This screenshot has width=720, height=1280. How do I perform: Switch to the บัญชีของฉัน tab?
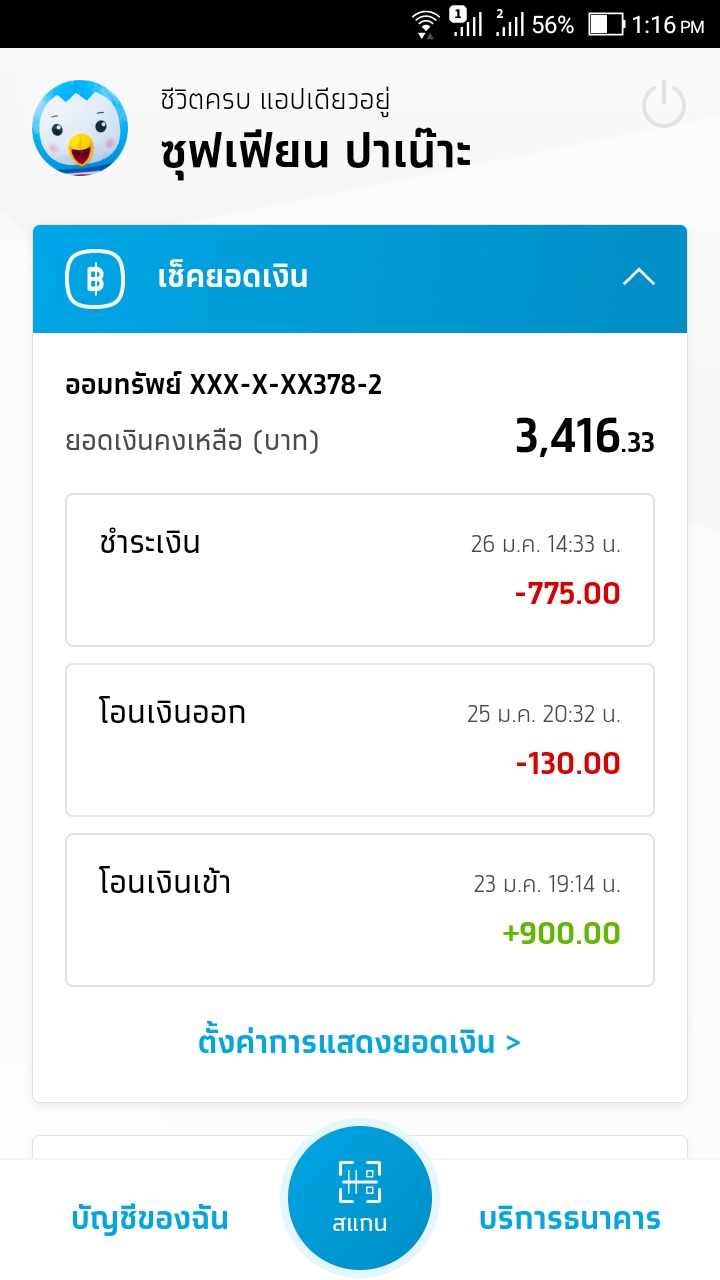(150, 1219)
